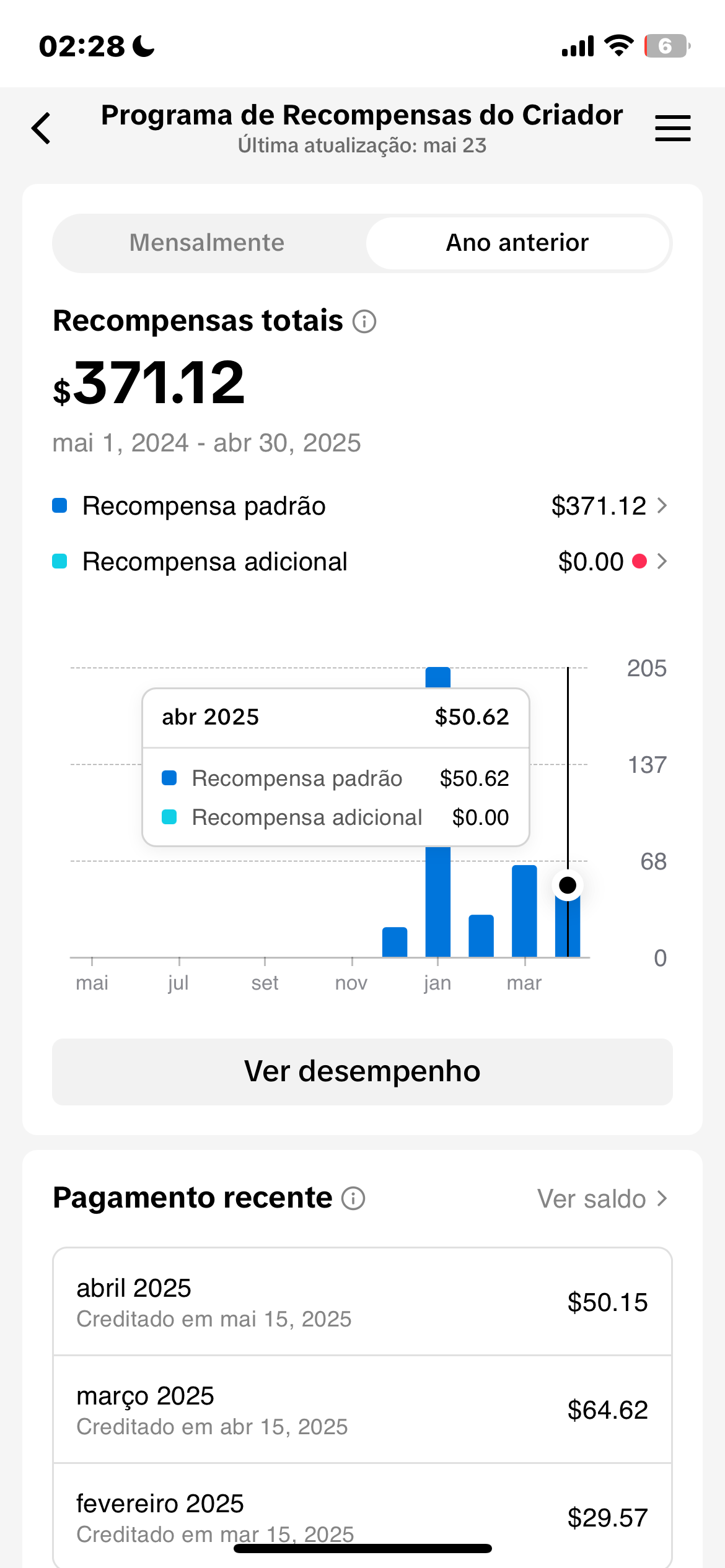Open the março 2025 payment entry
The image size is (725, 1568).
tap(362, 1409)
